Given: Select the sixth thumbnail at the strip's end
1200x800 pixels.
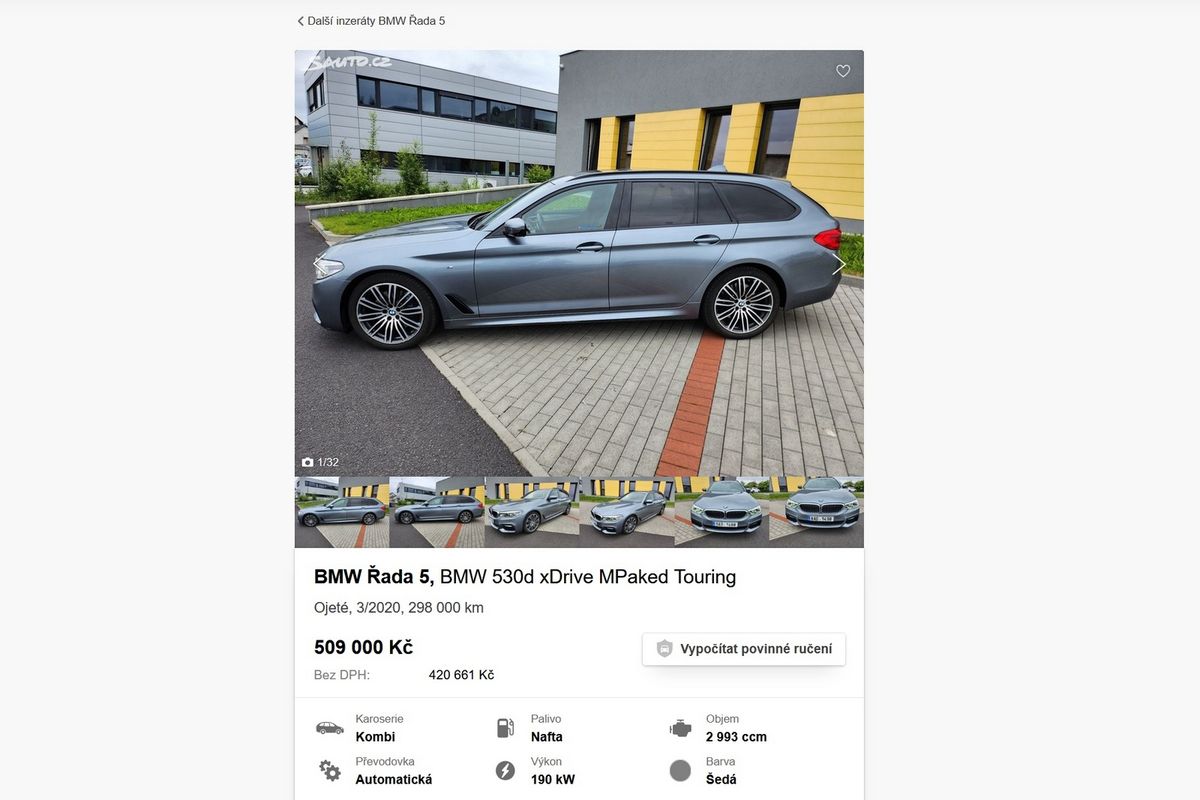Looking at the screenshot, I should [x=816, y=512].
